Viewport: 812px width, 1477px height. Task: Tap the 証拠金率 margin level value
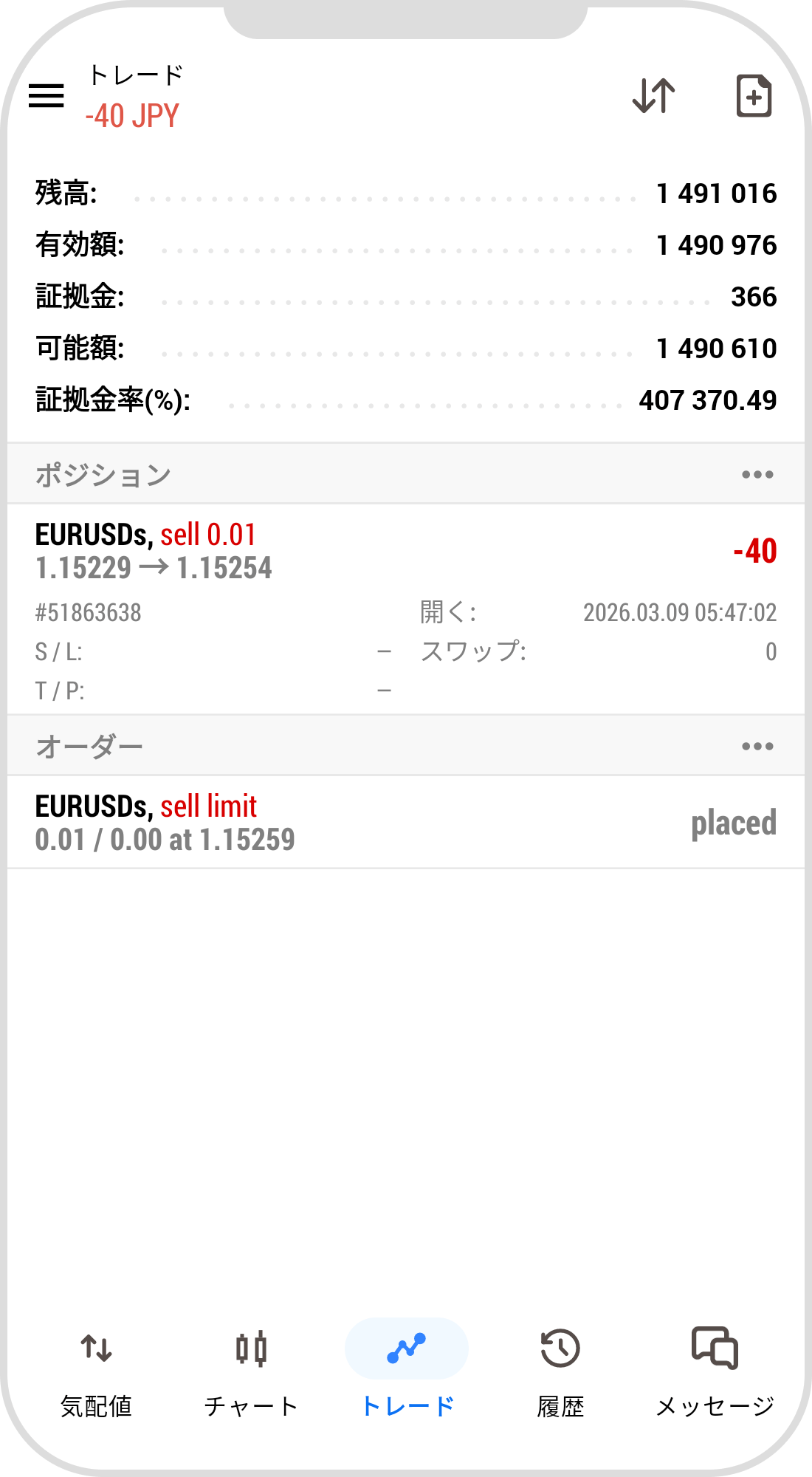click(x=707, y=400)
